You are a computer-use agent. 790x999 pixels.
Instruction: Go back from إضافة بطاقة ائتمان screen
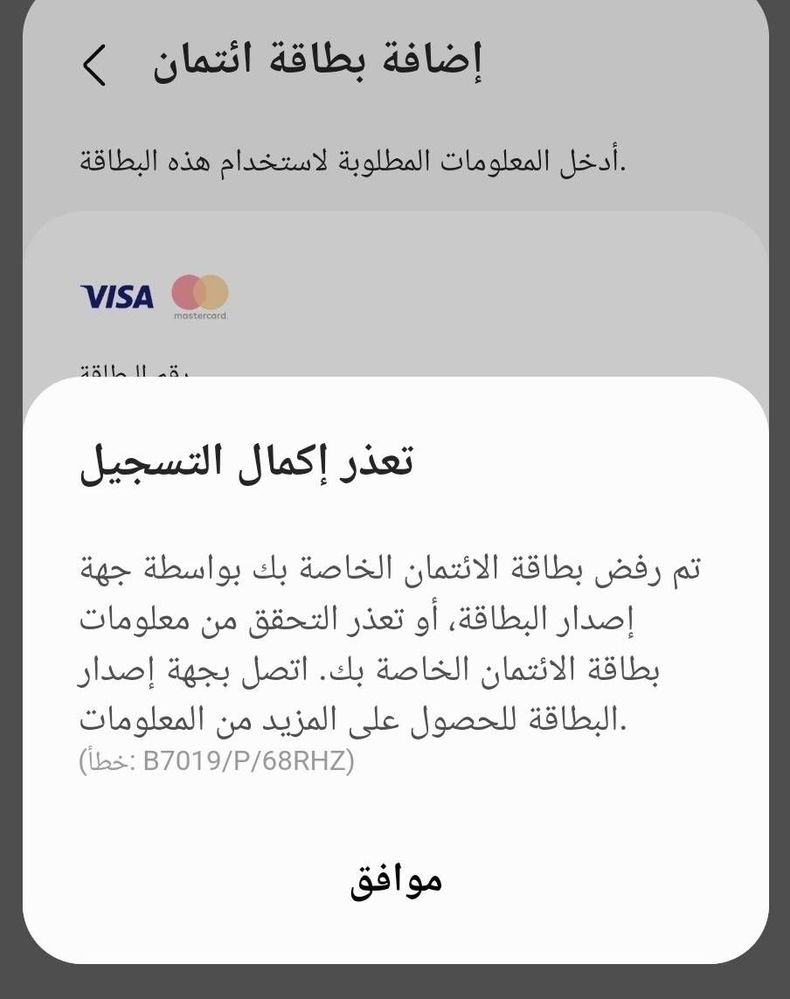click(x=94, y=66)
